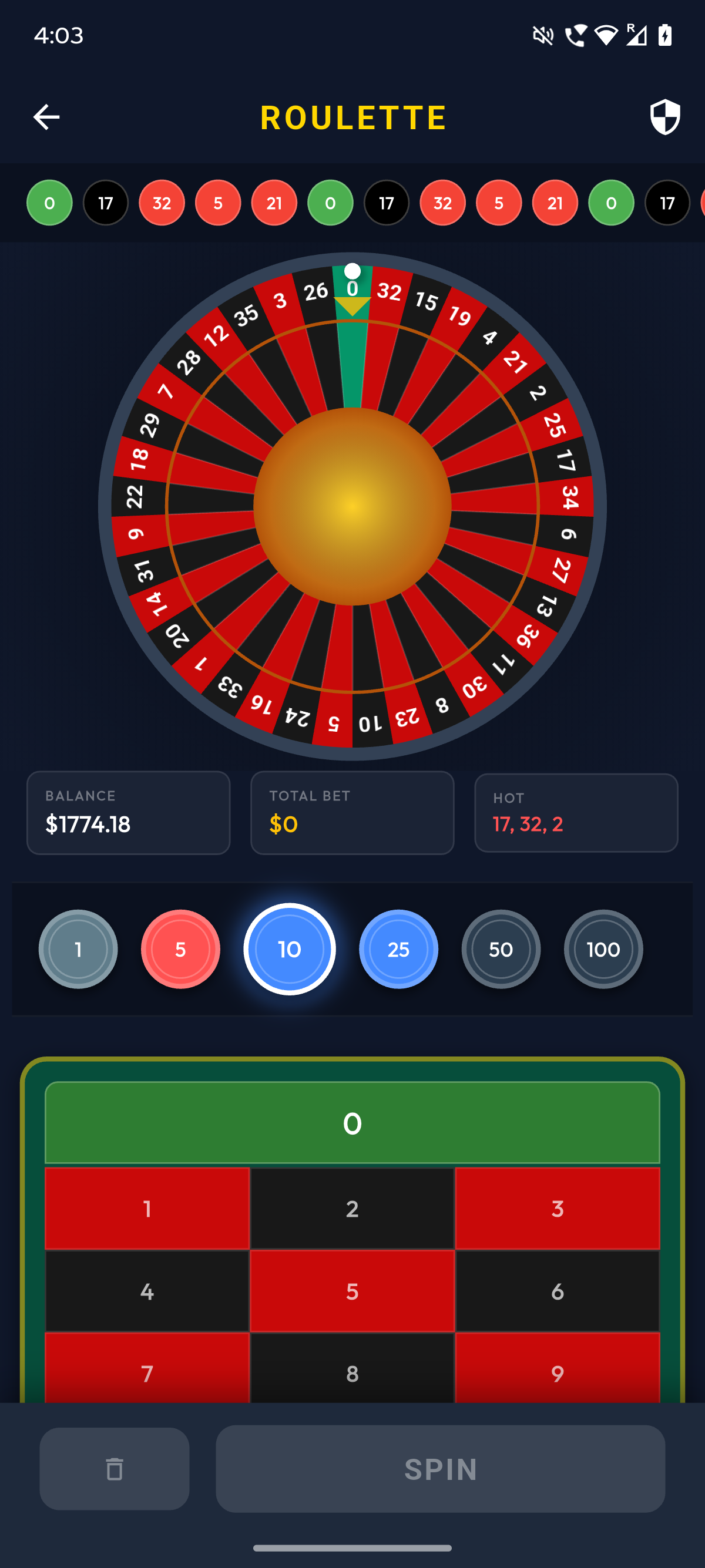Tap the green 0 in the history strip
This screenshot has height=1568, width=705.
pyautogui.click(x=49, y=203)
